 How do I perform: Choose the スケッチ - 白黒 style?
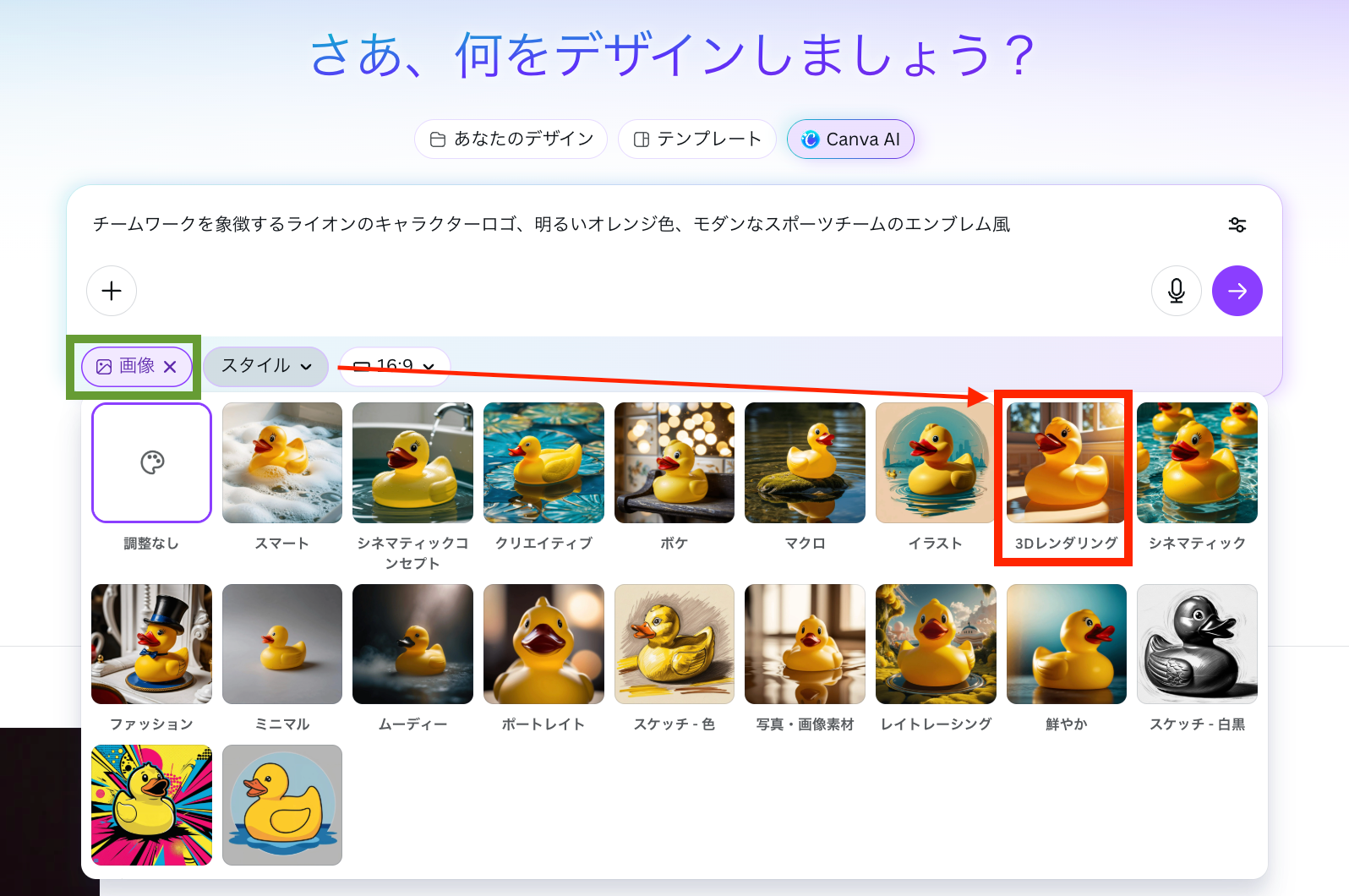[1197, 644]
